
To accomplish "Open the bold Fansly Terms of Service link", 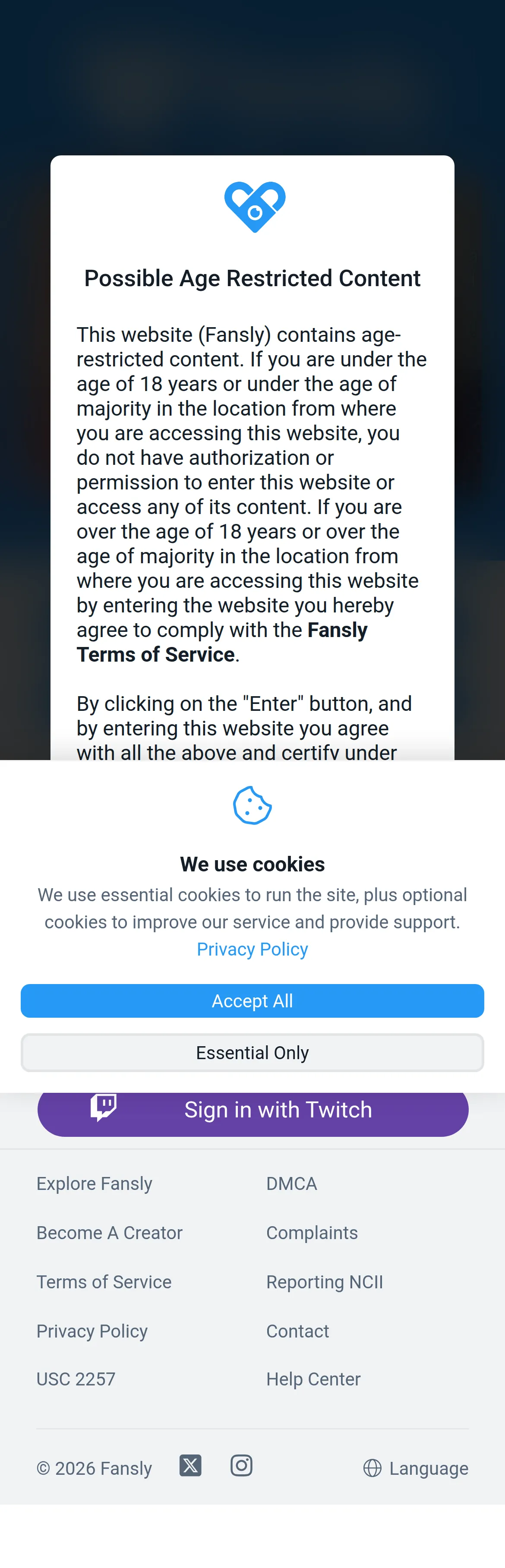I will click(222, 642).
